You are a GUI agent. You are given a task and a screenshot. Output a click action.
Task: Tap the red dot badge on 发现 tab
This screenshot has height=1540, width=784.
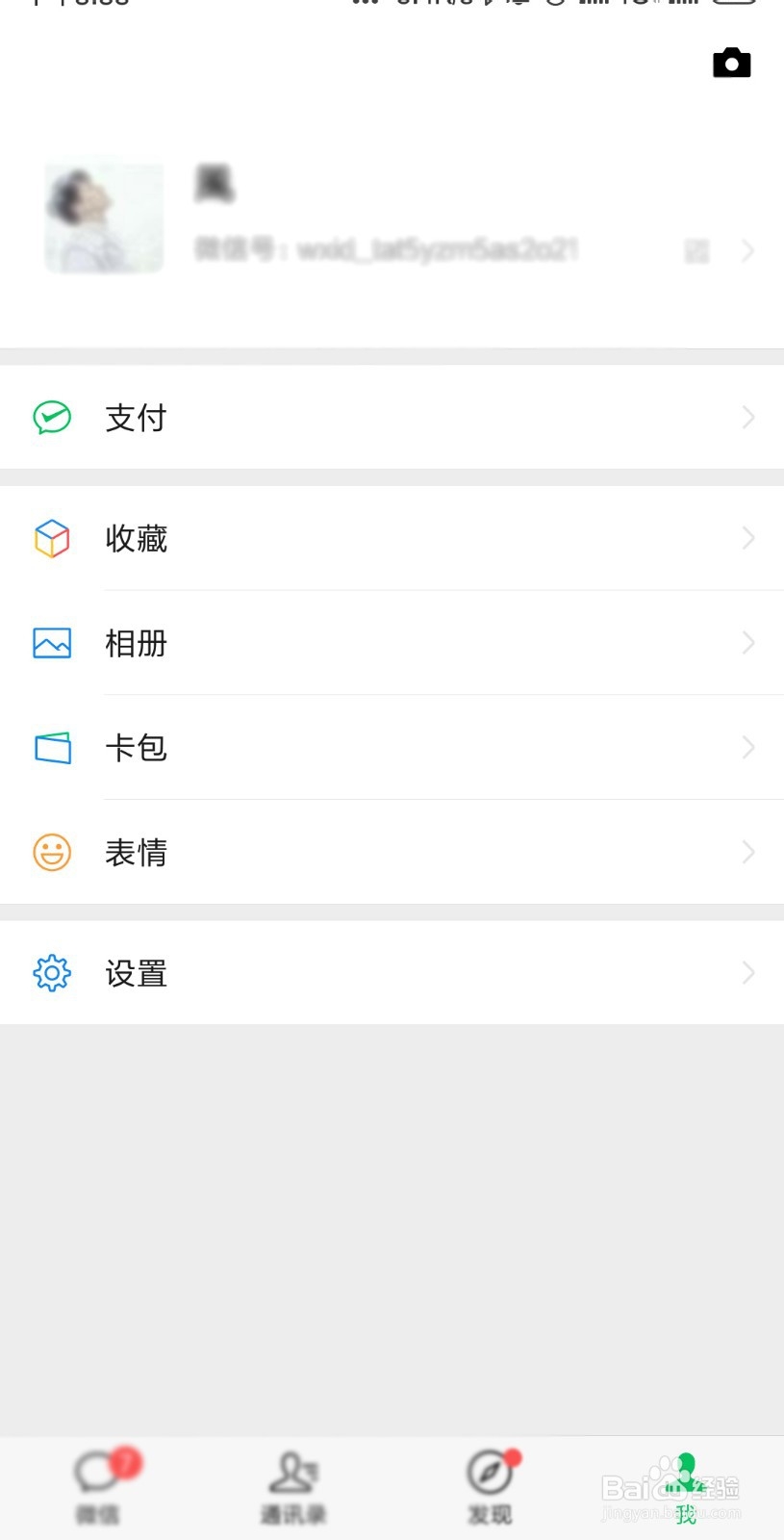pyautogui.click(x=514, y=1457)
